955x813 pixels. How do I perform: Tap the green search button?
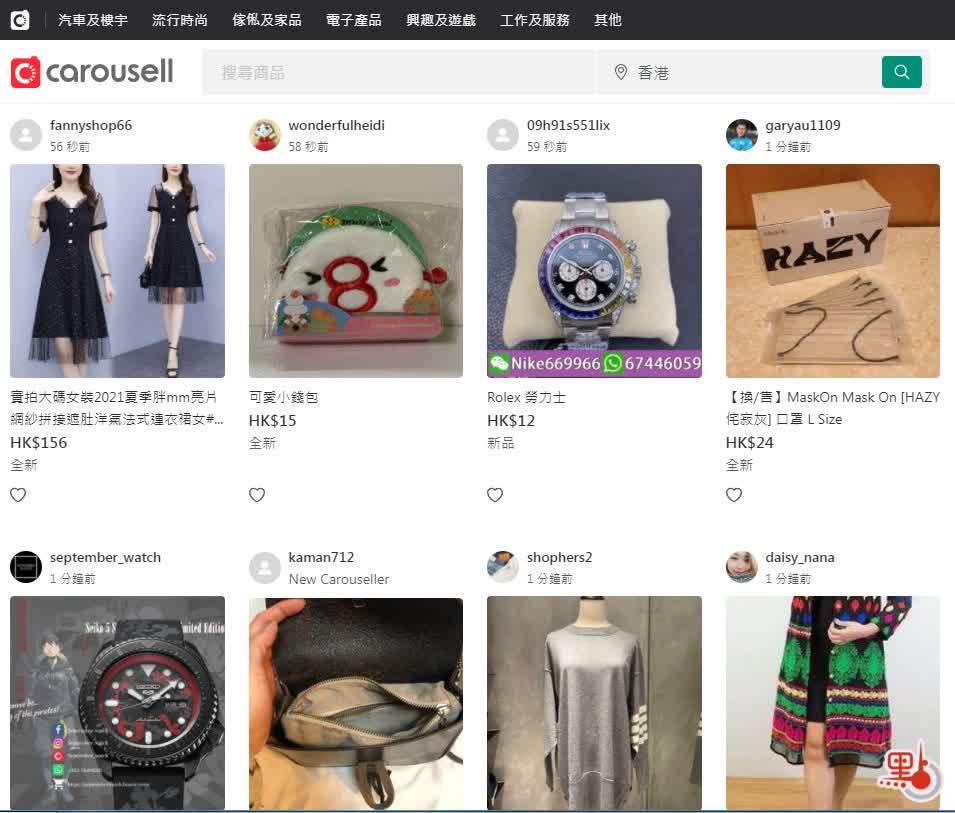(x=901, y=72)
